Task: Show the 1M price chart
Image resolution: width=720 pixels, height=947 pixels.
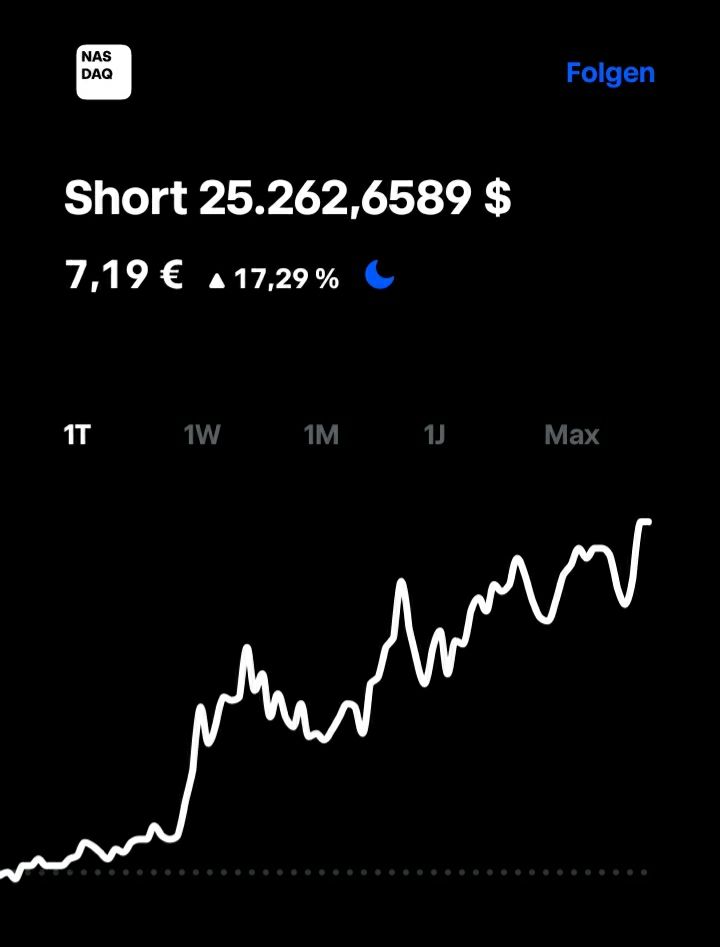Action: point(321,435)
